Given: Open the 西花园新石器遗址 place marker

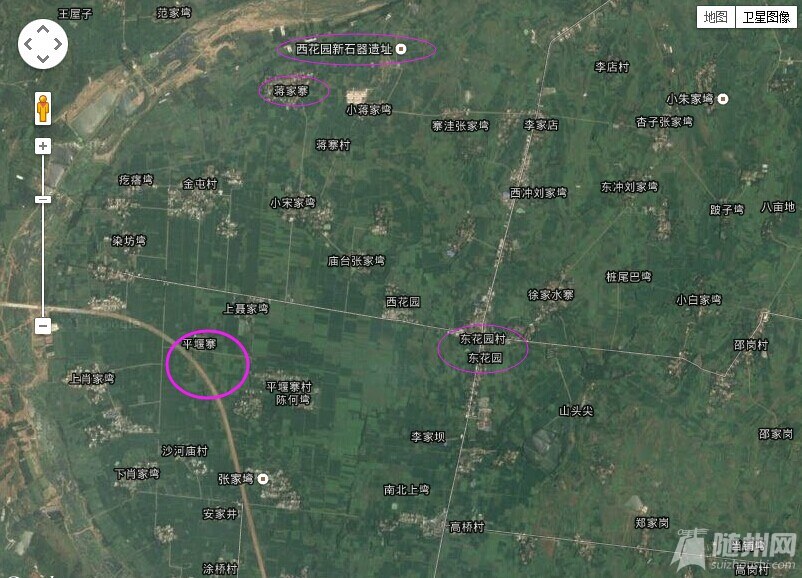Looking at the screenshot, I should [x=401, y=49].
